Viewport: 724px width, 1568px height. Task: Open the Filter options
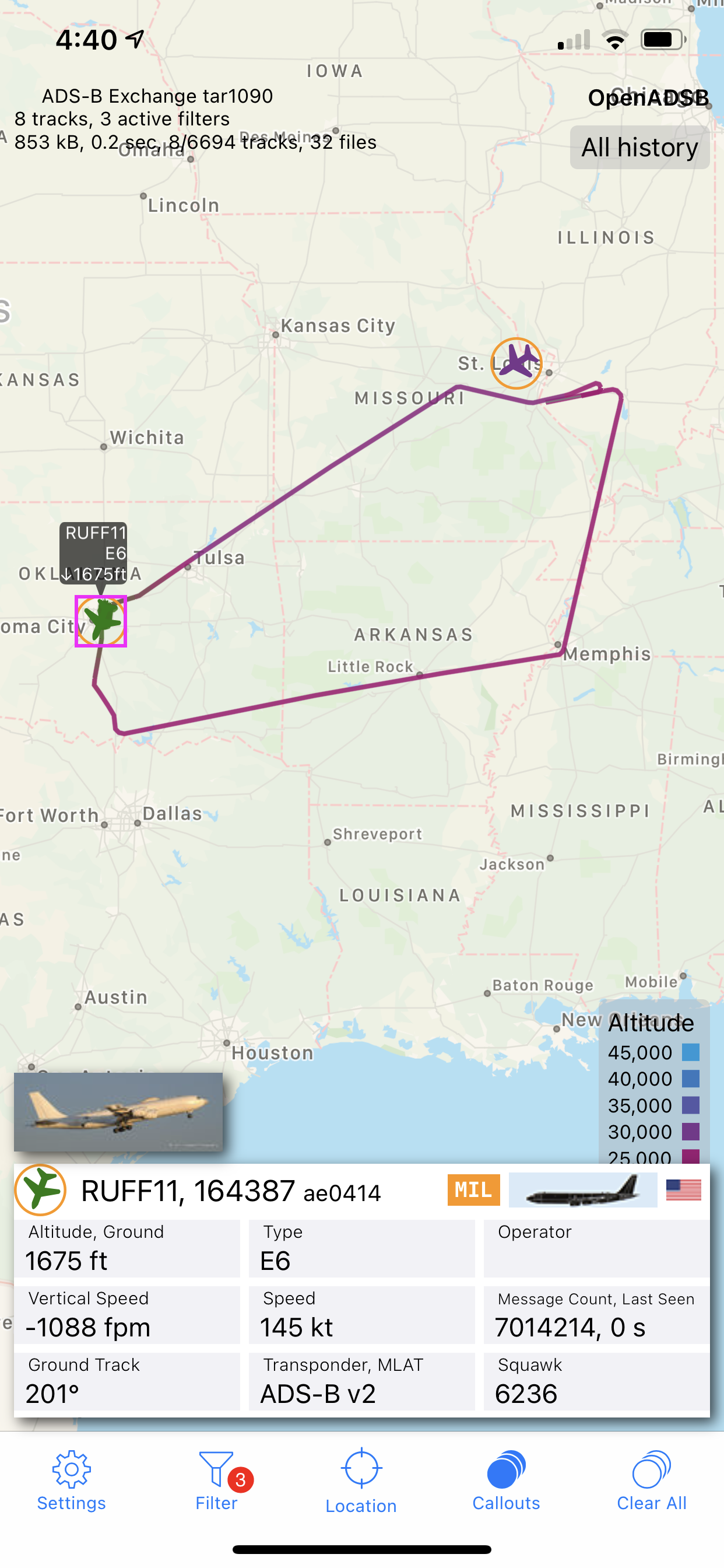[x=217, y=1481]
